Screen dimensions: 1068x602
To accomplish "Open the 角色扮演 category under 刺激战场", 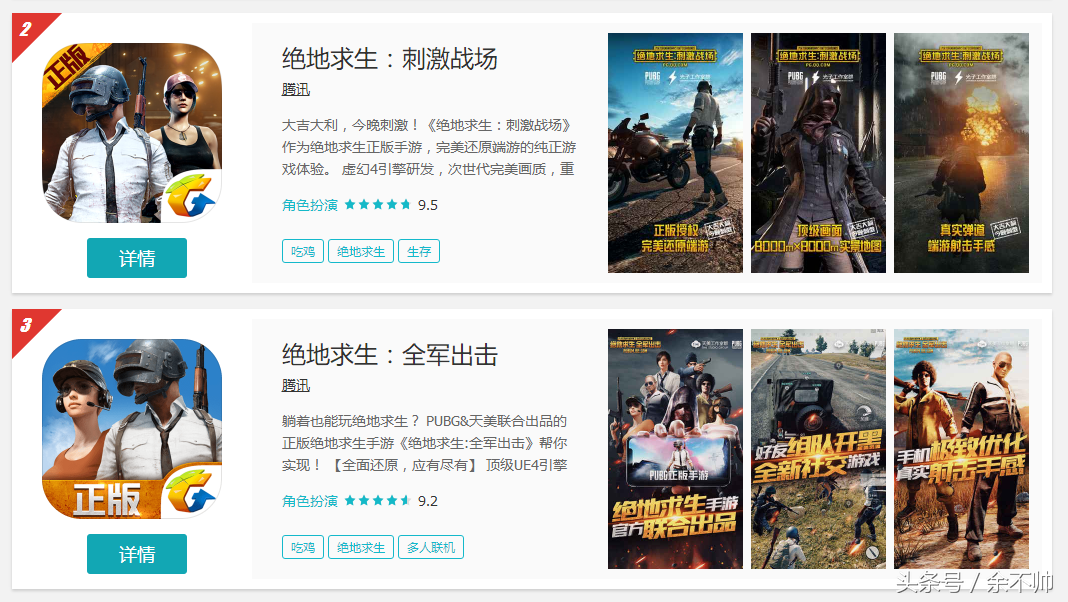I will pyautogui.click(x=310, y=205).
